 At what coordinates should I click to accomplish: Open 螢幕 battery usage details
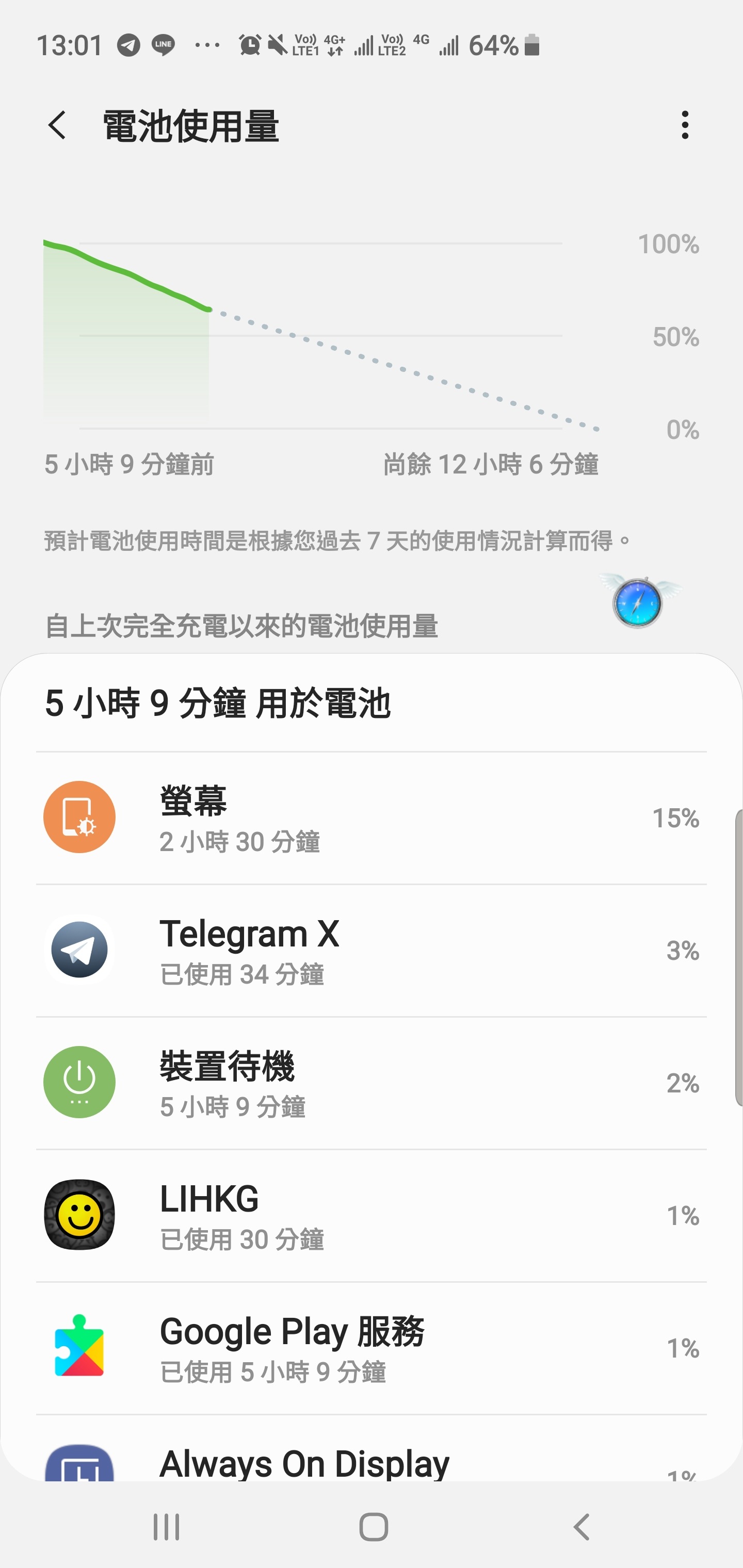coord(372,818)
